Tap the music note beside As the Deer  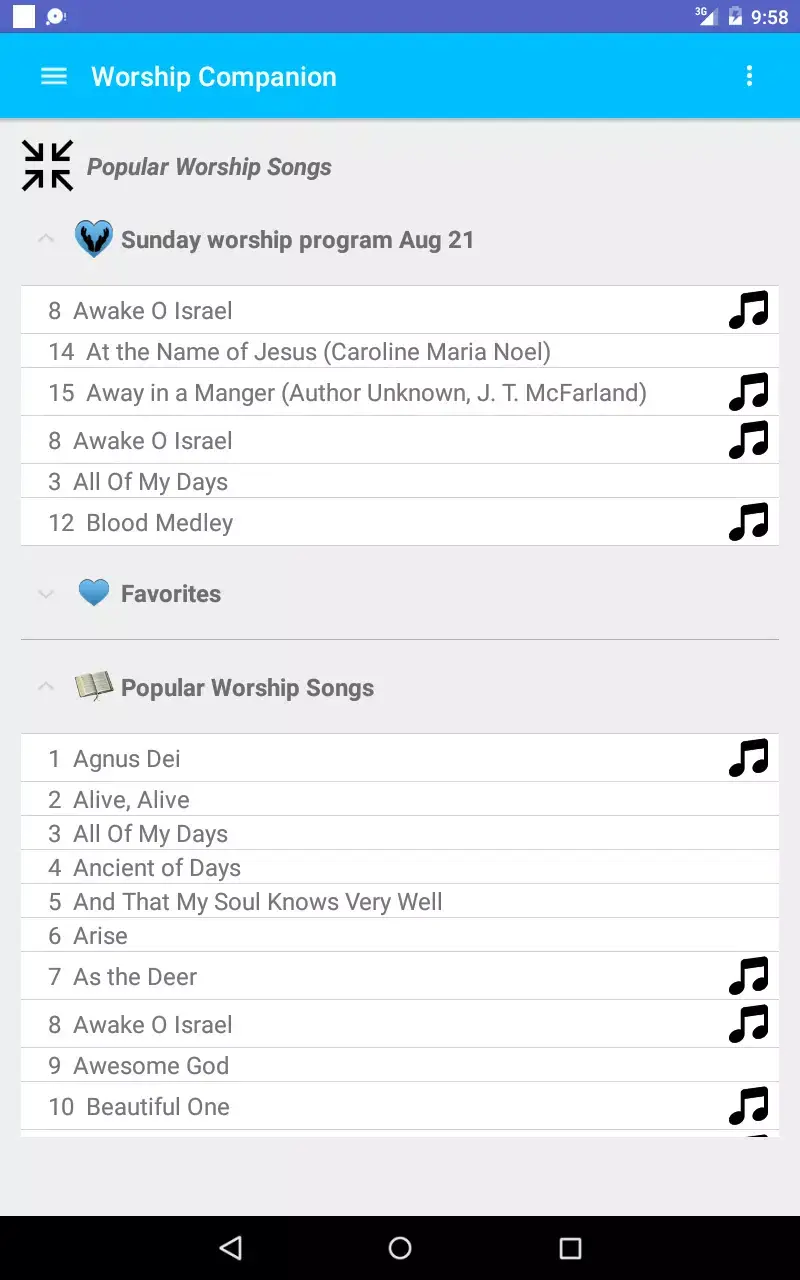pyautogui.click(x=749, y=975)
